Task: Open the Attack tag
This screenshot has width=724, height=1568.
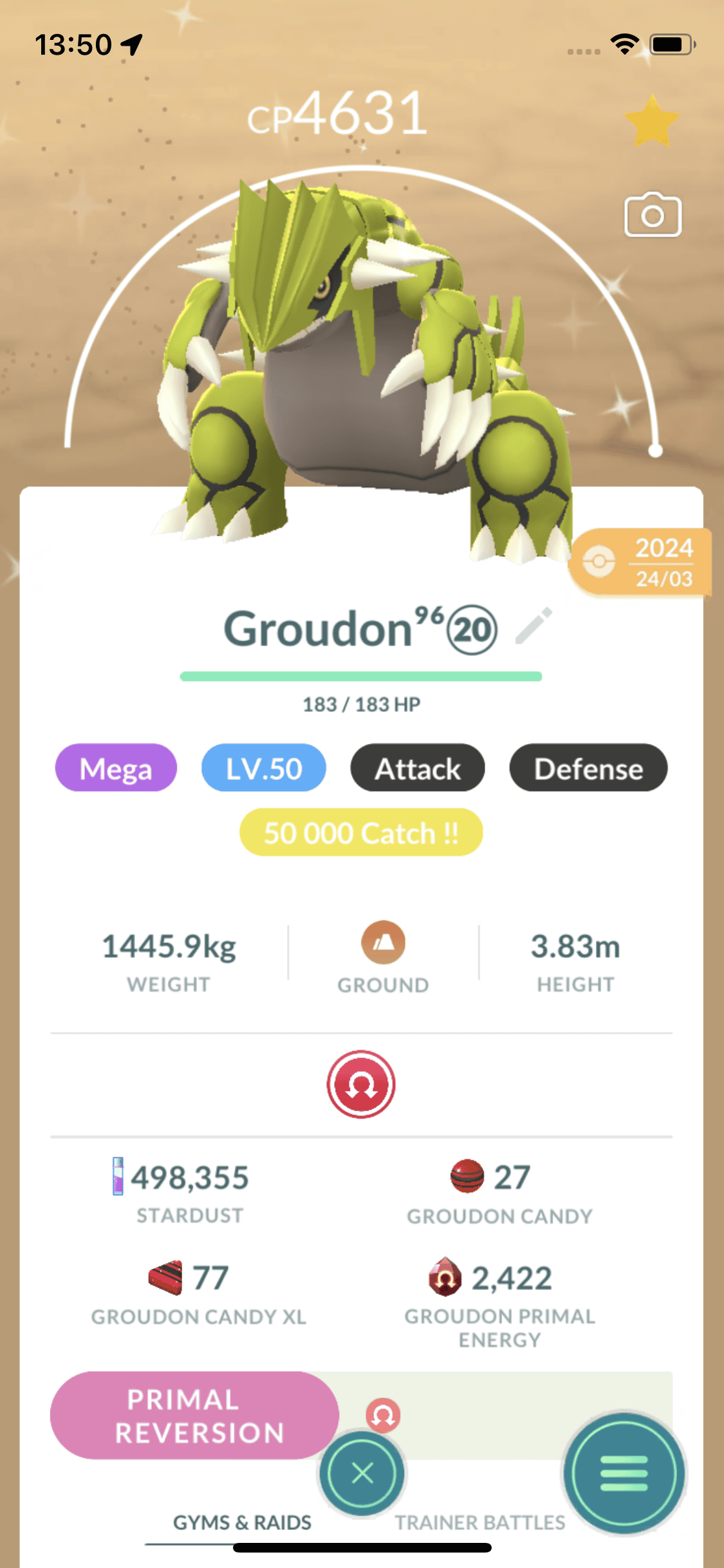Action: (418, 768)
